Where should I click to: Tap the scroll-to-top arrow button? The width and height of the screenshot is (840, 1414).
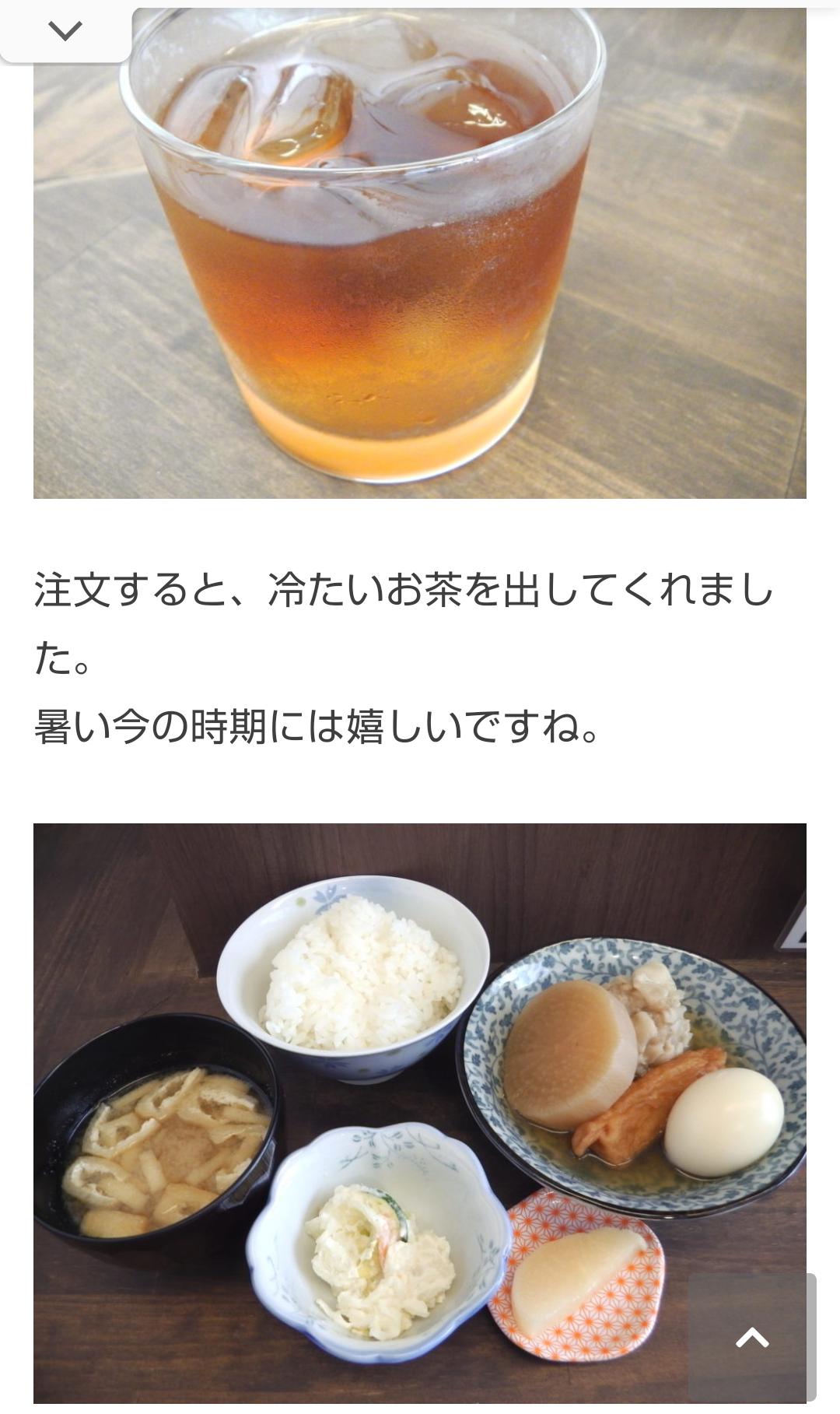point(752,1338)
